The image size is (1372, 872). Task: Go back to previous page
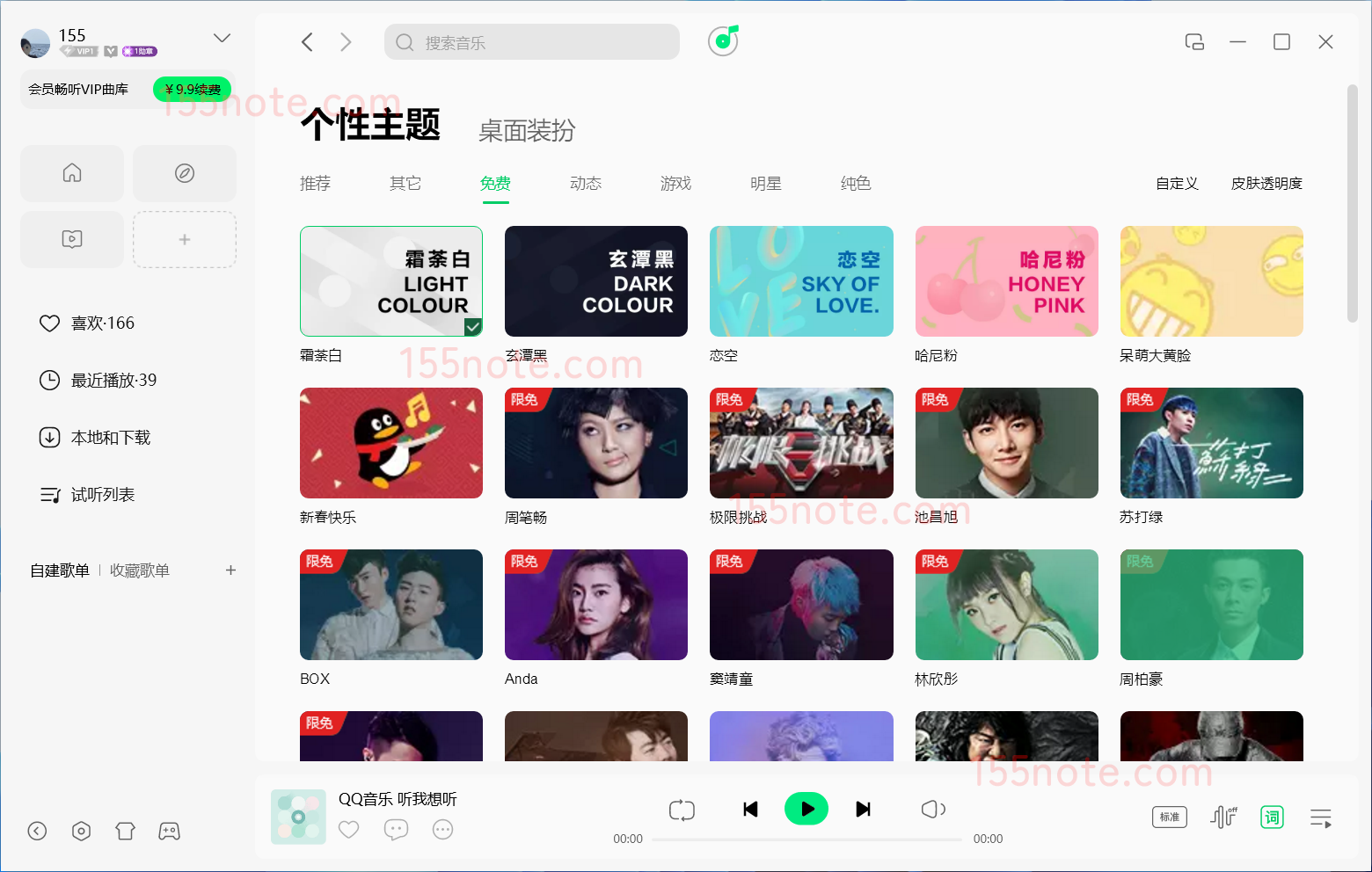[307, 42]
